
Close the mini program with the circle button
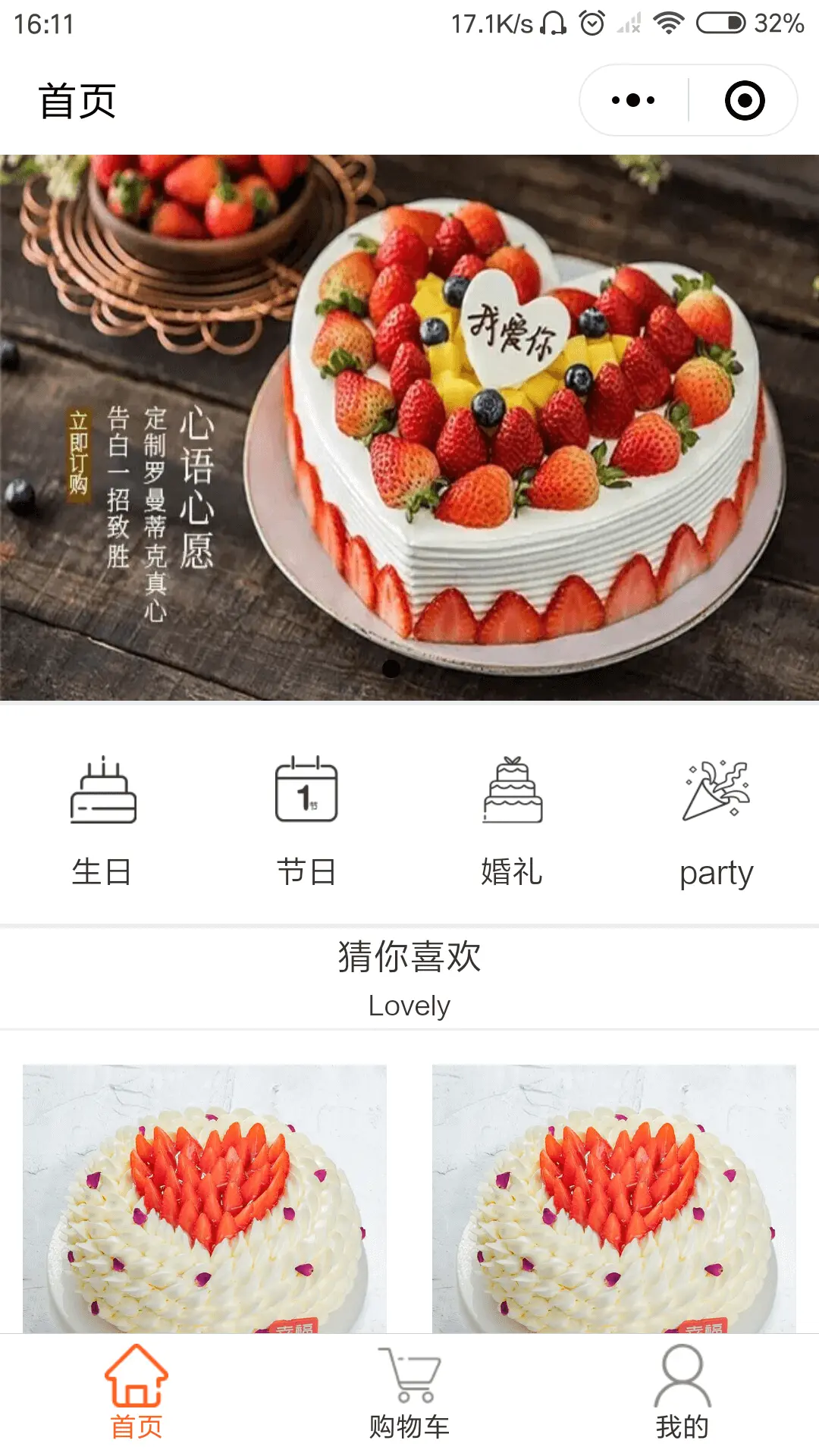(744, 100)
